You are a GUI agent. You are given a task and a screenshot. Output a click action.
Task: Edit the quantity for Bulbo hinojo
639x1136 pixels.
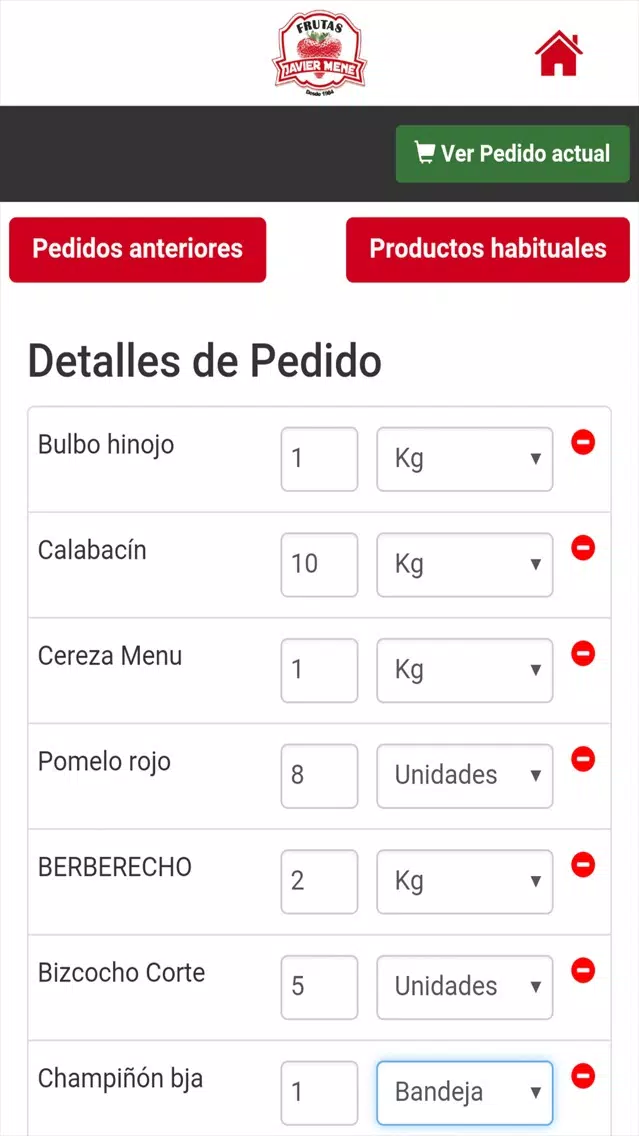[x=320, y=459]
